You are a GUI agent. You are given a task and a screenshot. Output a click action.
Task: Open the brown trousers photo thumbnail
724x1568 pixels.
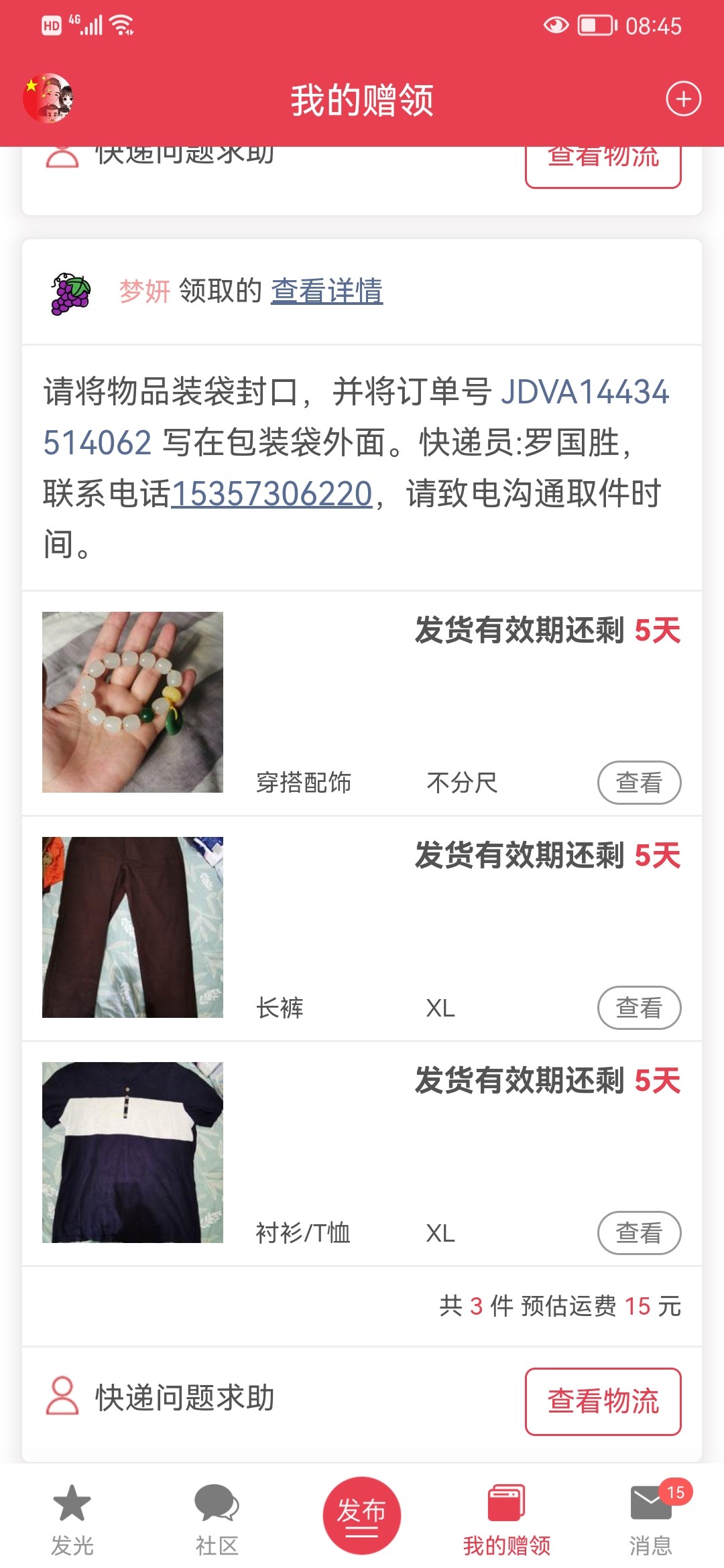pyautogui.click(x=133, y=927)
